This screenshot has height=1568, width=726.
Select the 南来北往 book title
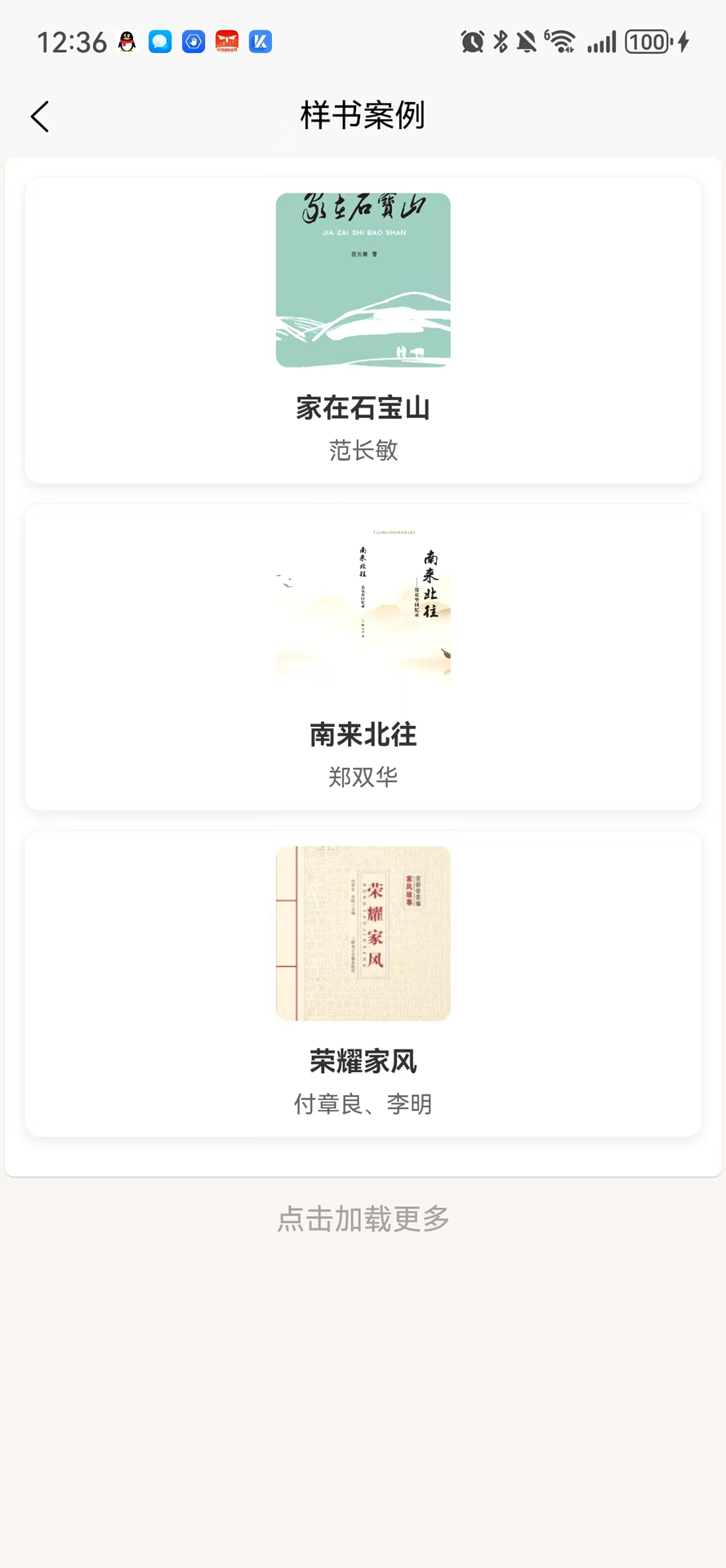pyautogui.click(x=363, y=733)
